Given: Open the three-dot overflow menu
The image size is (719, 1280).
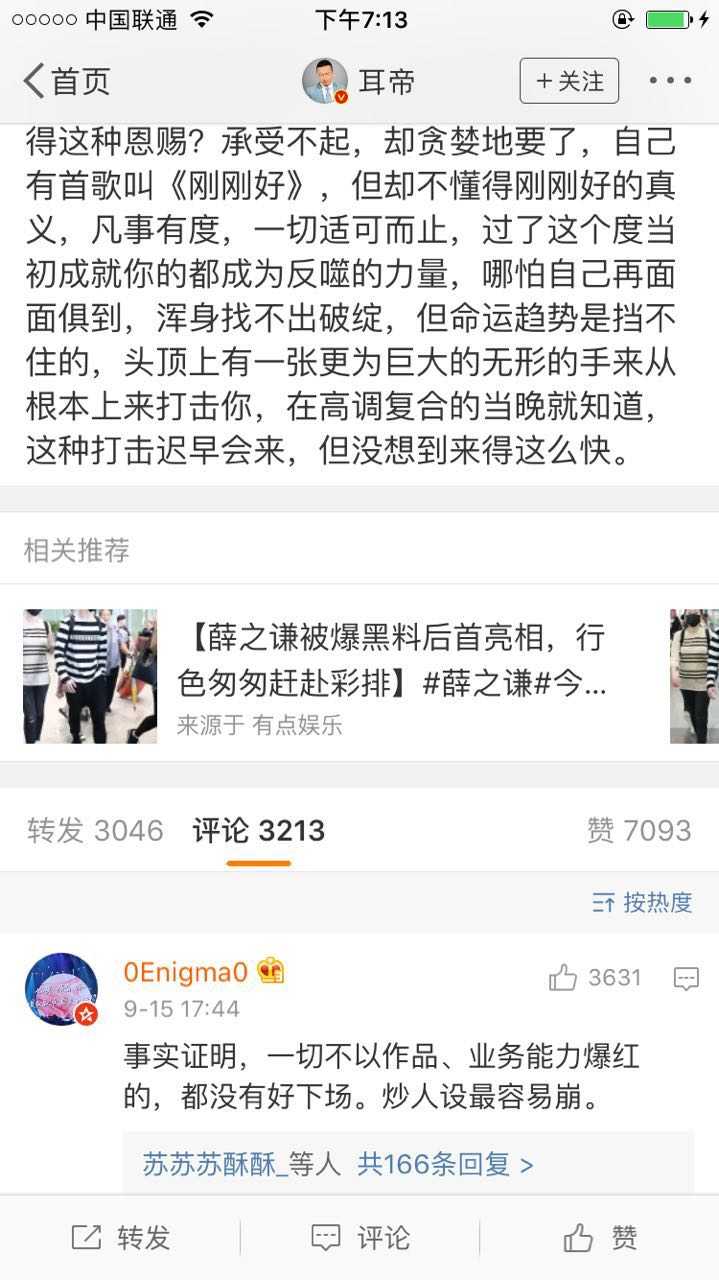Looking at the screenshot, I should coord(670,81).
